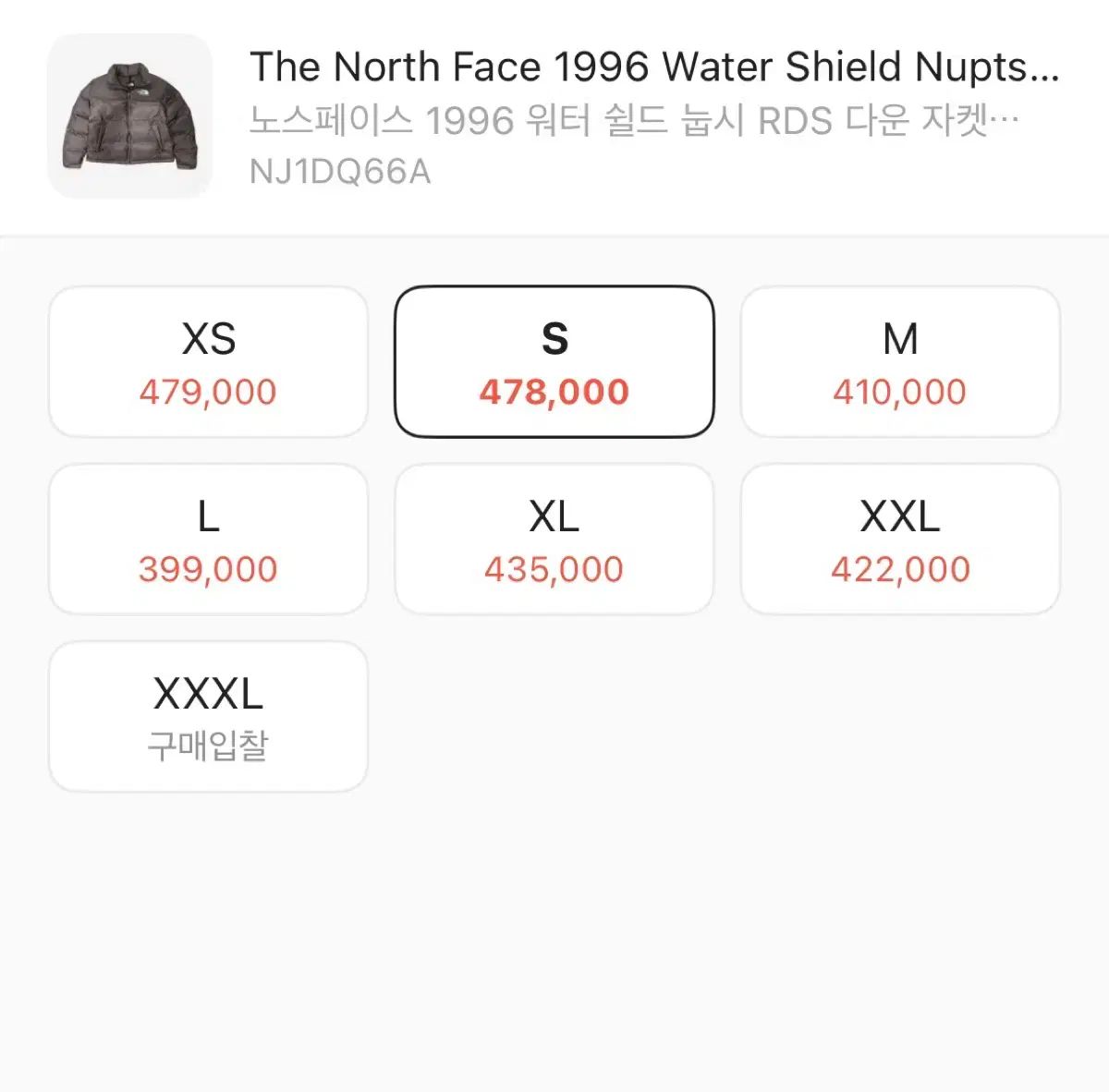Select XXXL to place a purchase bid
The height and width of the screenshot is (1092, 1109).
[208, 717]
